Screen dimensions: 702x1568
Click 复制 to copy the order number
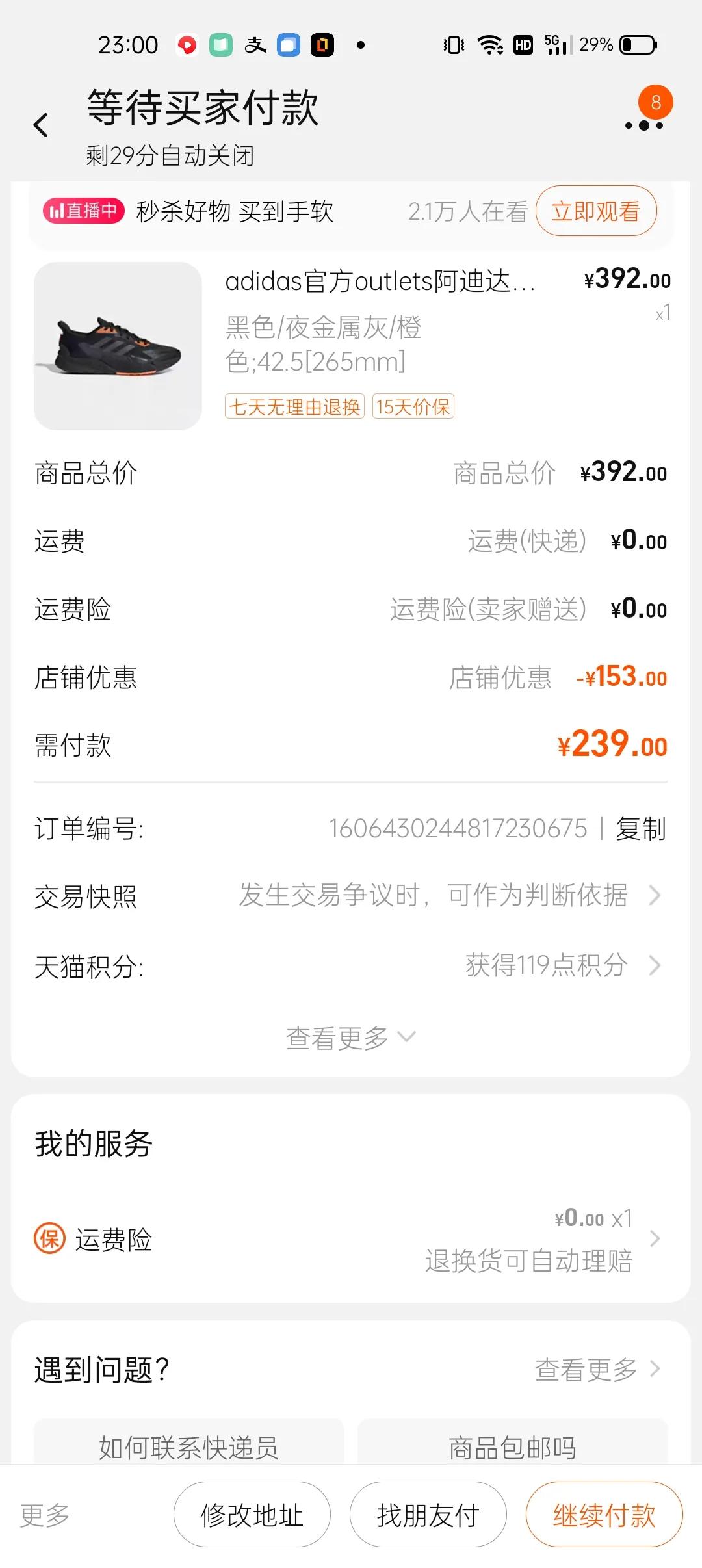coord(641,828)
